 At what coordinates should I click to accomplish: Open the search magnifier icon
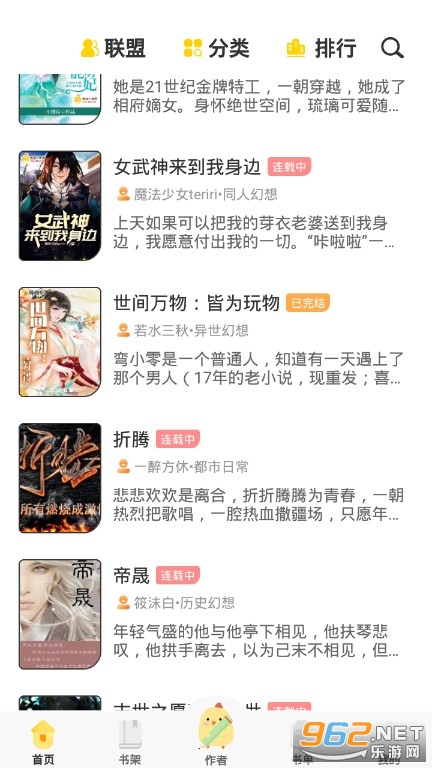[392, 48]
